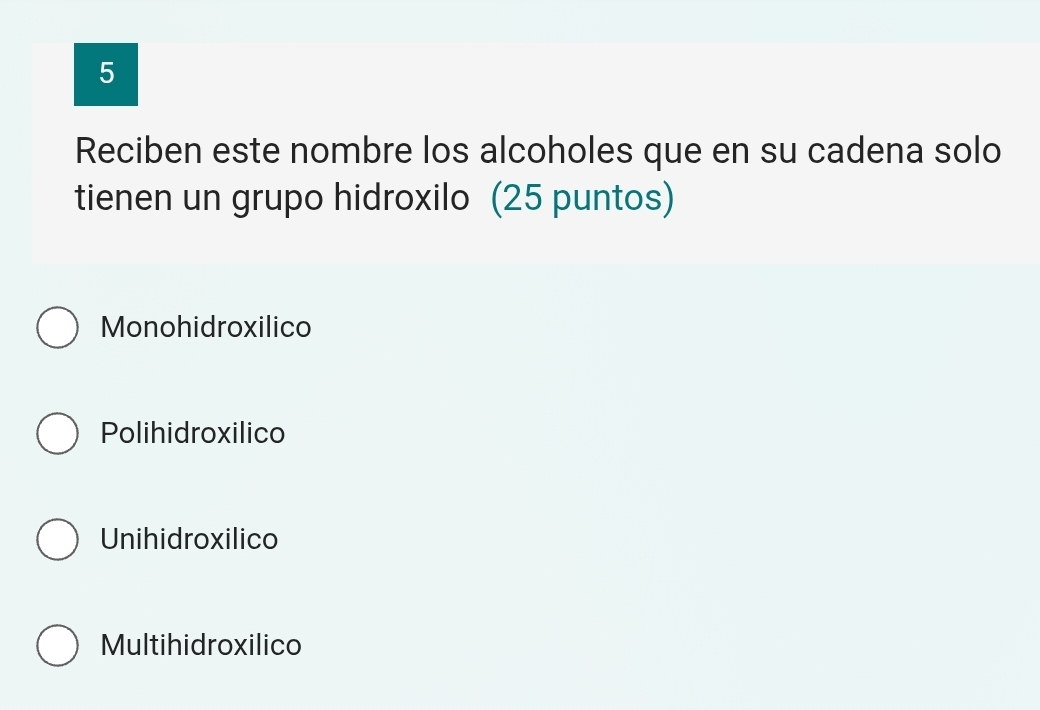Pick Unihidroxilico as the answer

(58, 540)
